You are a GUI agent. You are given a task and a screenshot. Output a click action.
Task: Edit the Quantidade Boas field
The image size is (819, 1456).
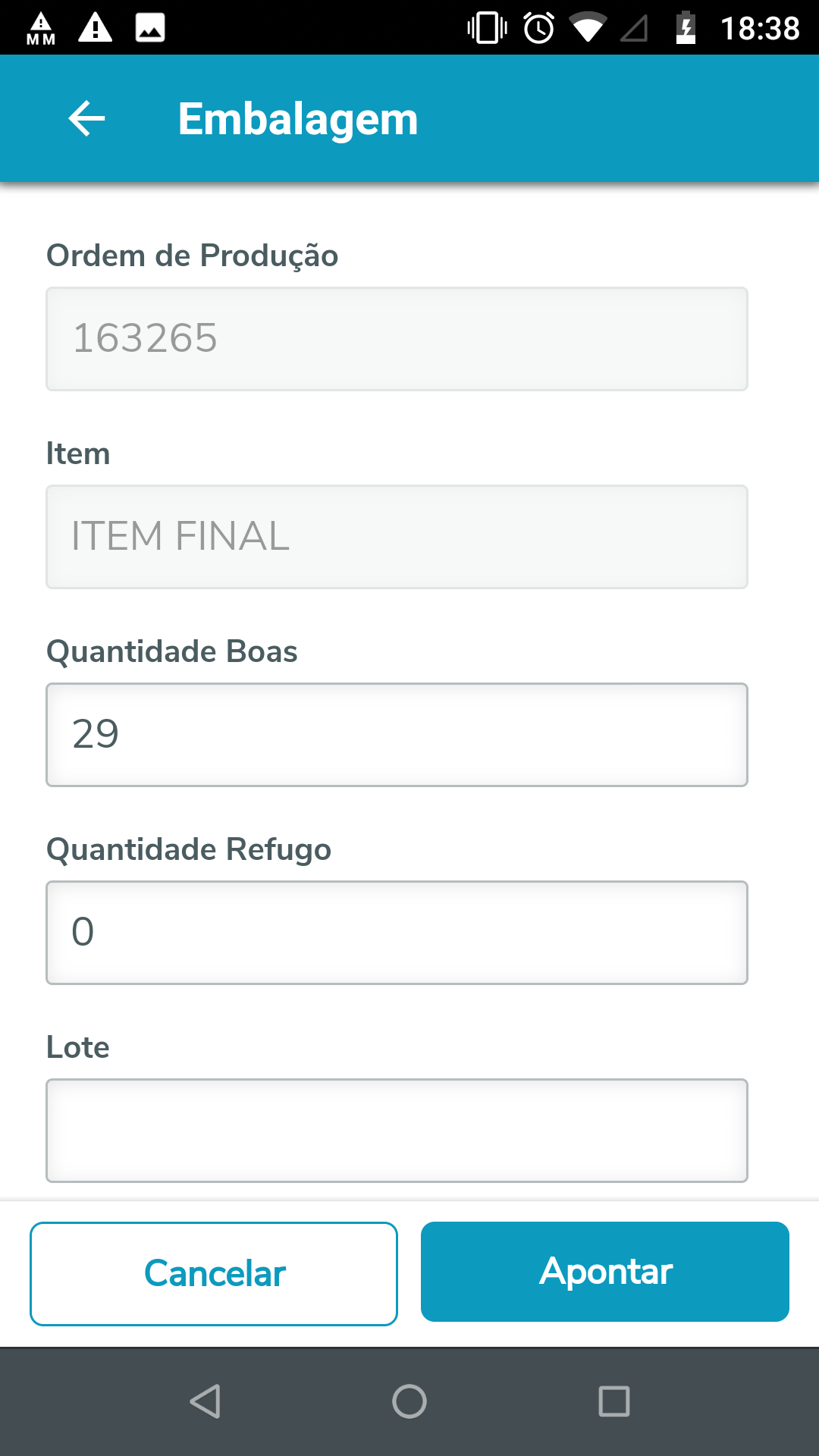(397, 734)
